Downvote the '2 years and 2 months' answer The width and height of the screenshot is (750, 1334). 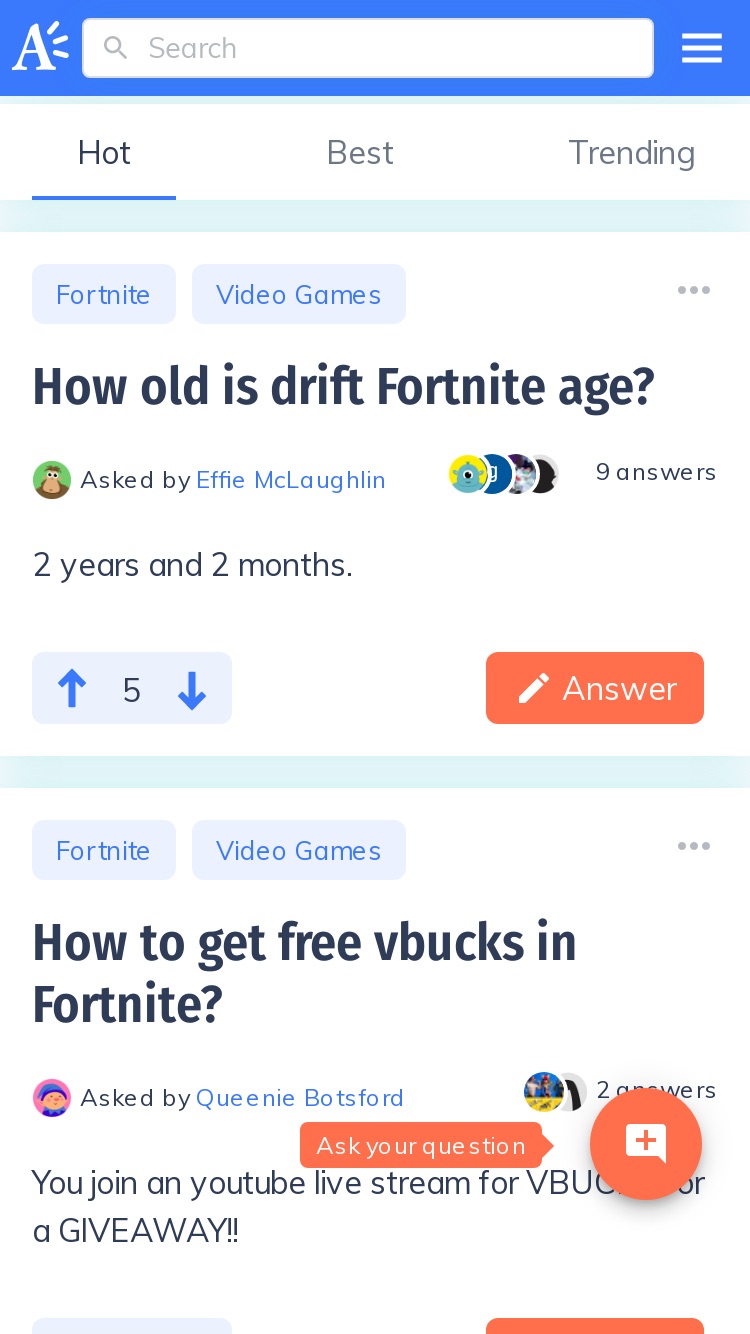pos(192,689)
